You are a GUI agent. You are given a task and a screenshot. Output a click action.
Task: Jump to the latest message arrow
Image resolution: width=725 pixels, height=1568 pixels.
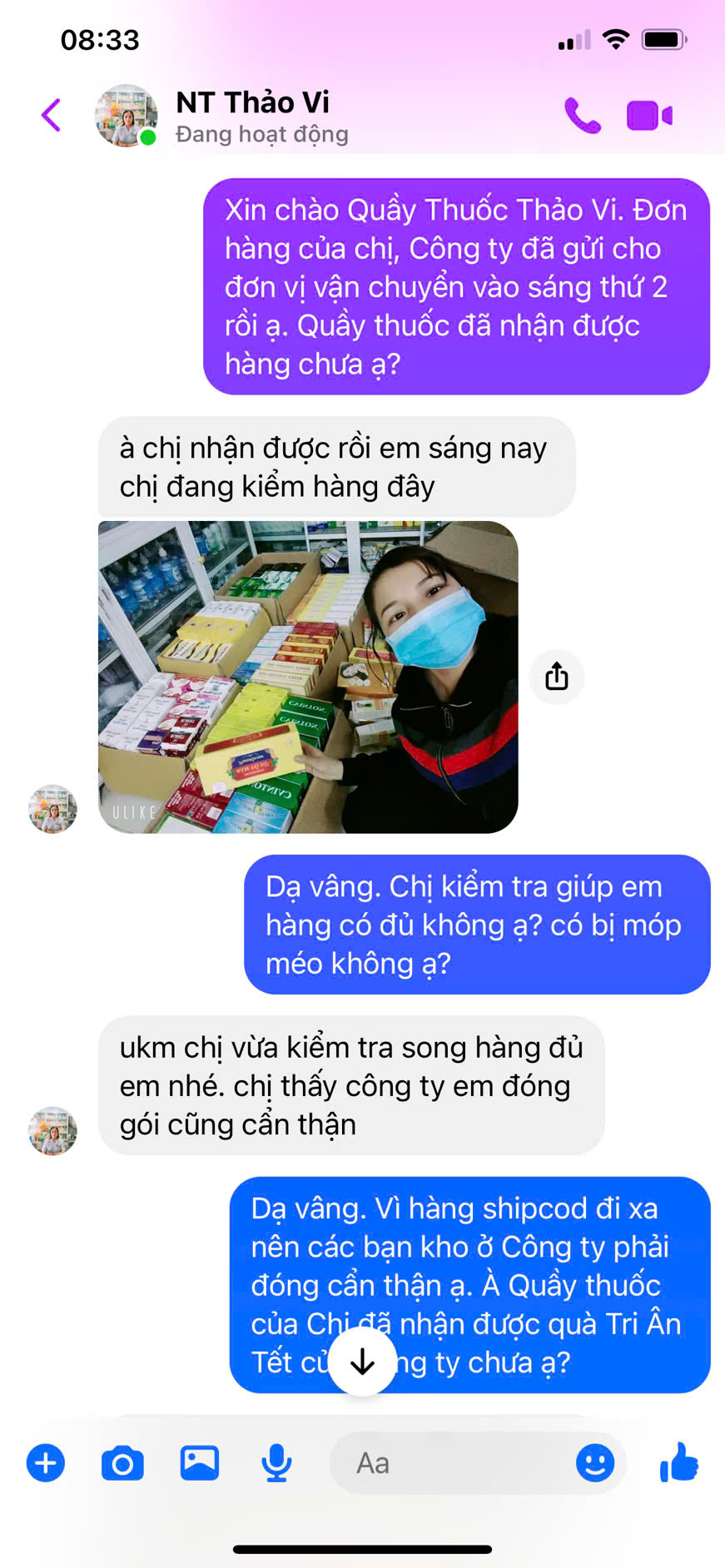[x=362, y=1362]
